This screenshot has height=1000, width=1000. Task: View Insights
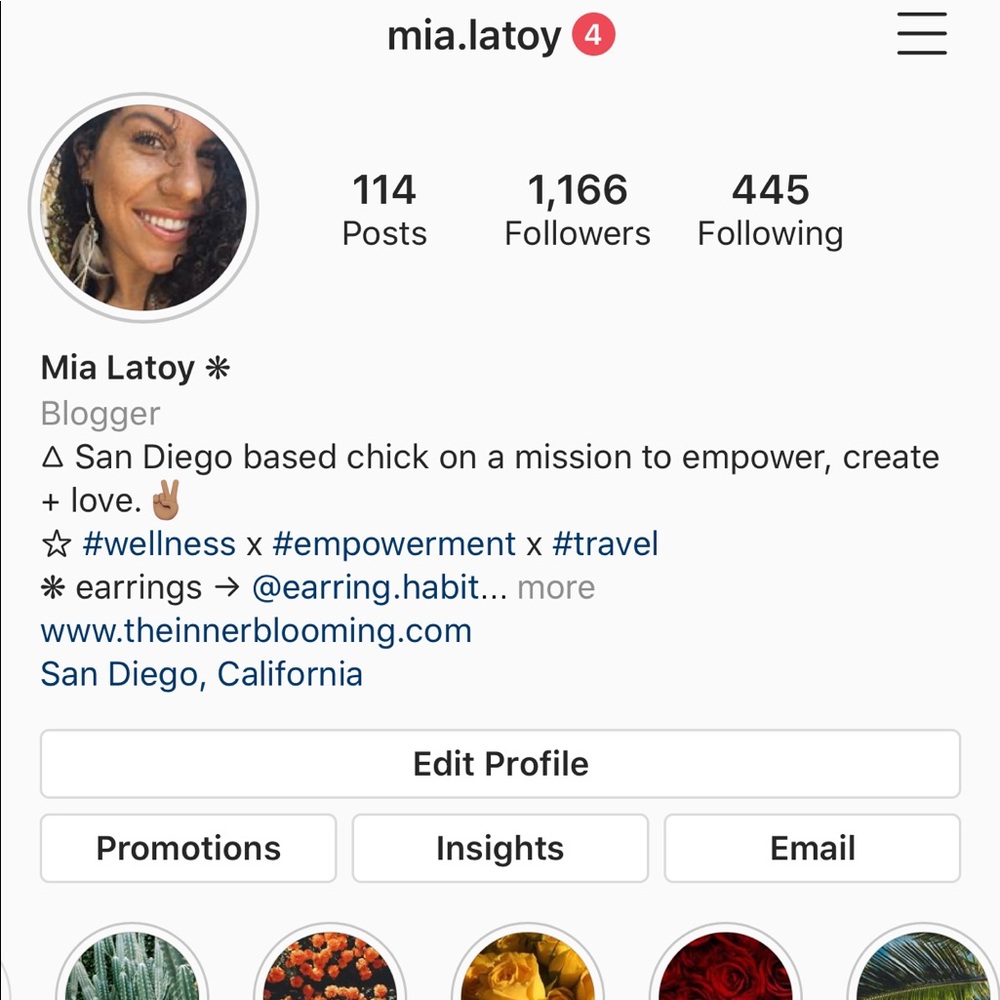point(500,848)
